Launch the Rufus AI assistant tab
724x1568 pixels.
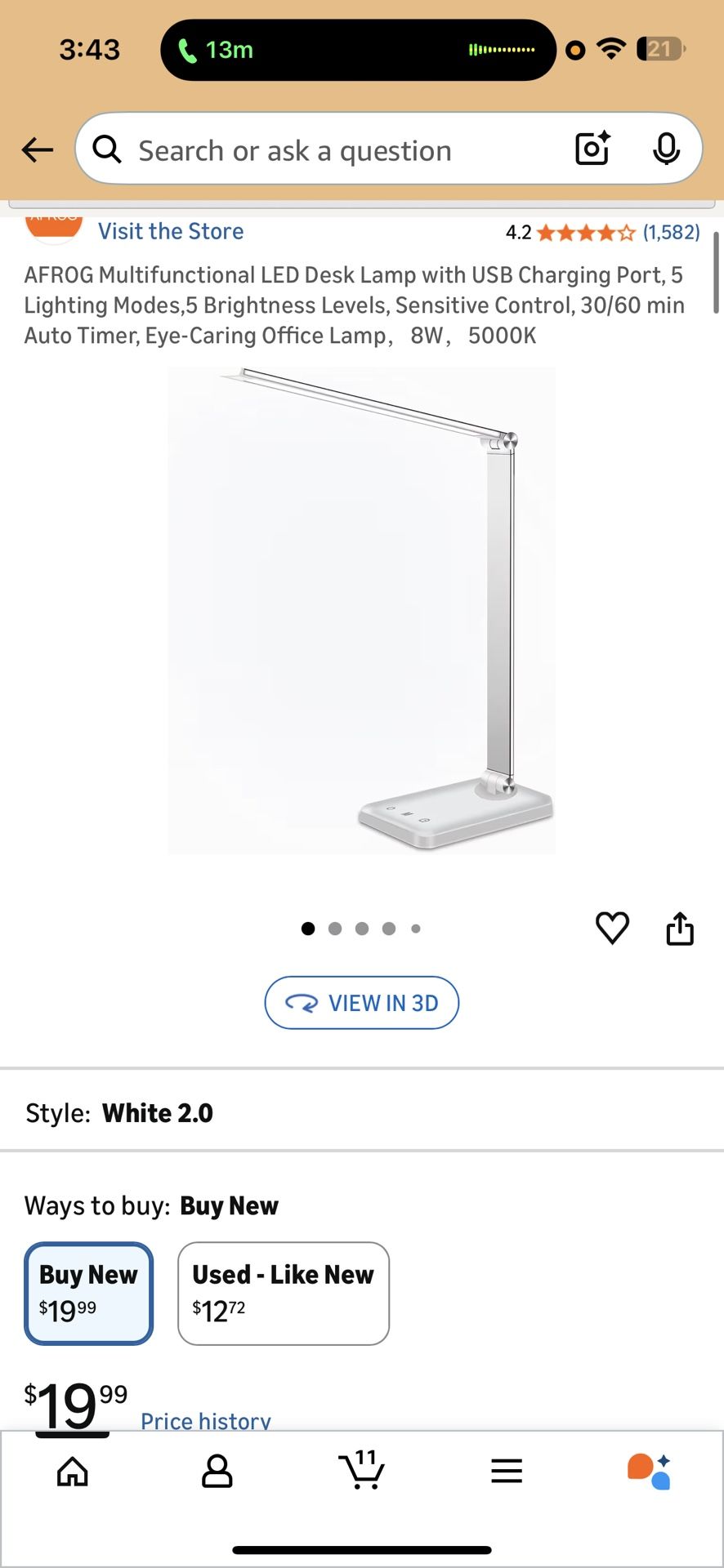pyautogui.click(x=650, y=1472)
